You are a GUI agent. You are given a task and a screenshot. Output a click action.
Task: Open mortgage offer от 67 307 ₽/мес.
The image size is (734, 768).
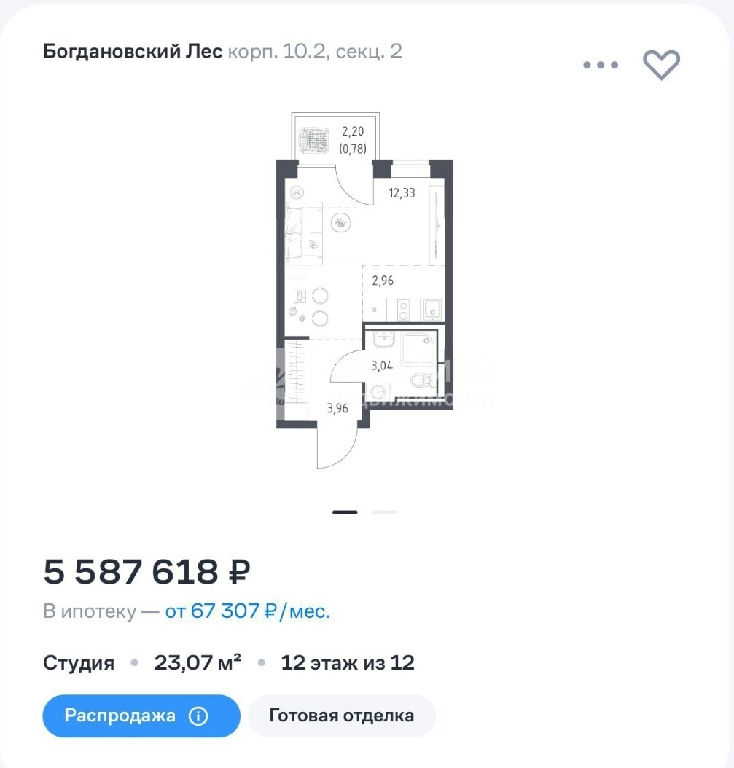pos(247,611)
